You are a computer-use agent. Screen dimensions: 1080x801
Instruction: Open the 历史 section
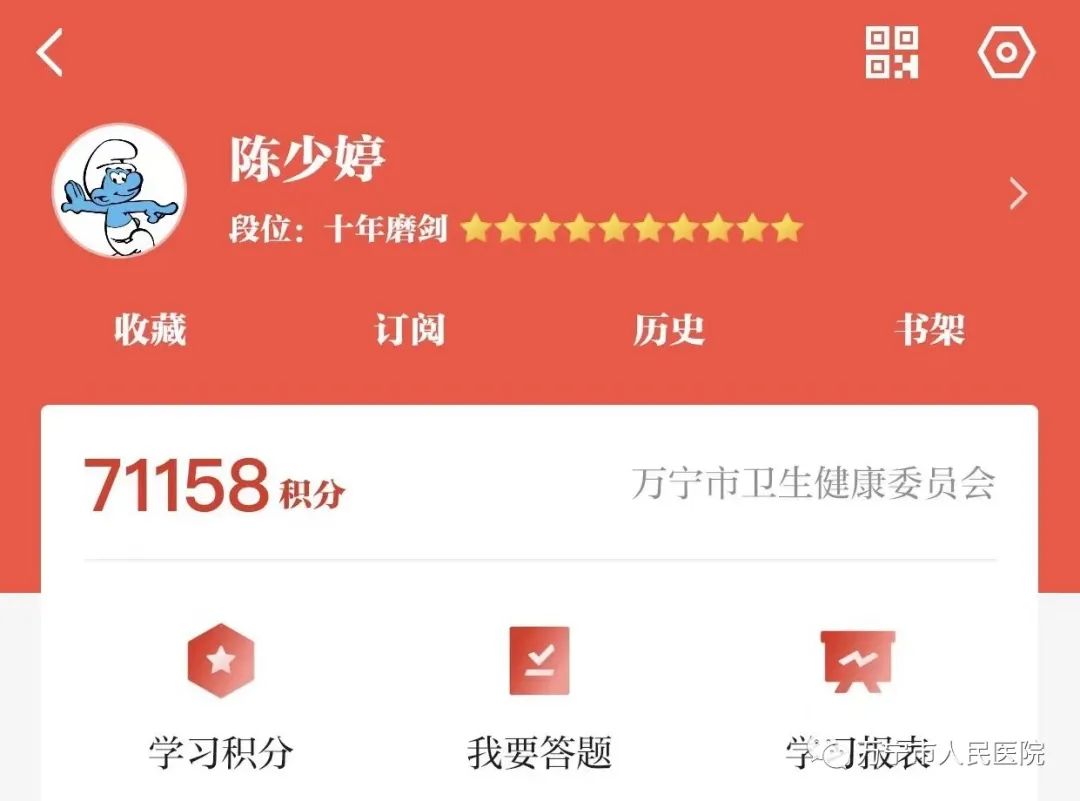(669, 330)
